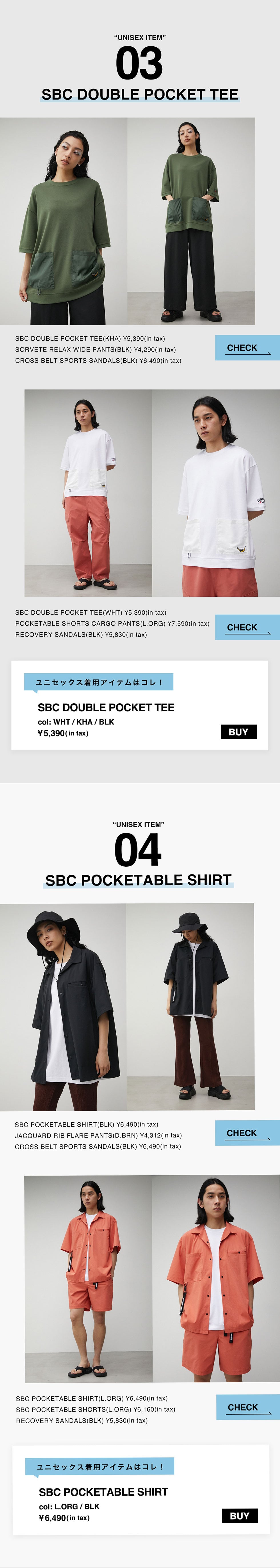The image size is (280, 1568).
Task: Tap CHECK beside the khaki Double Pocket Tee look
Action: [x=247, y=348]
